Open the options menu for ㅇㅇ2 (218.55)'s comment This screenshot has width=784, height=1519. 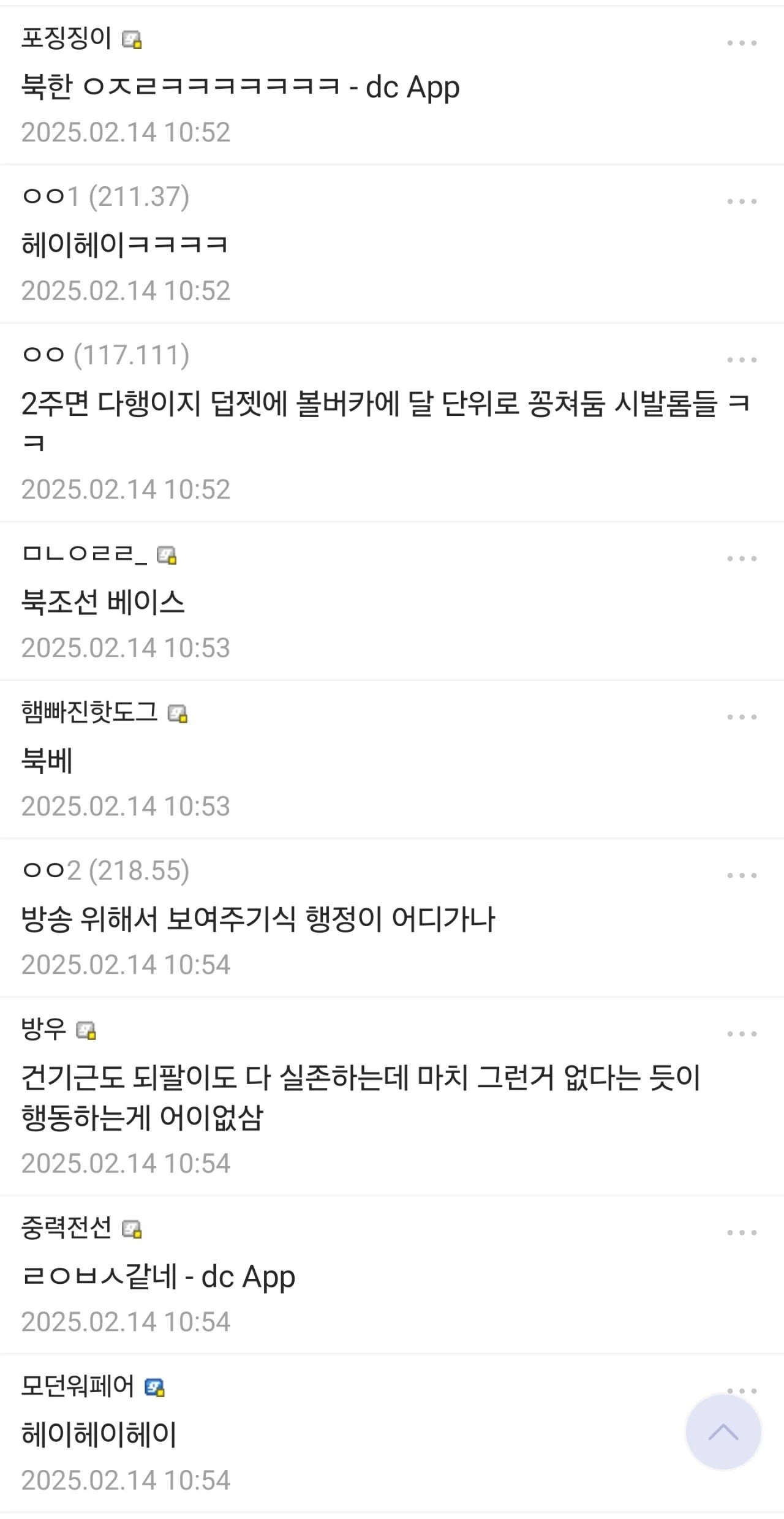point(742,875)
